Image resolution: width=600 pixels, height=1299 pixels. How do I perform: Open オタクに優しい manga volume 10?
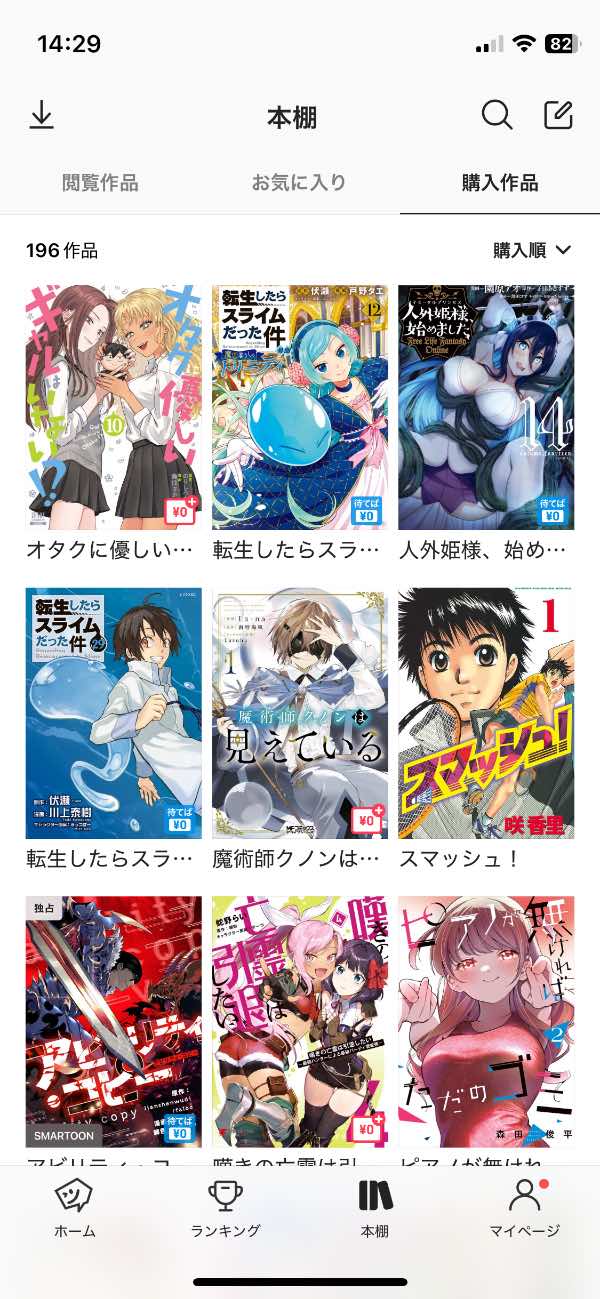(x=113, y=407)
